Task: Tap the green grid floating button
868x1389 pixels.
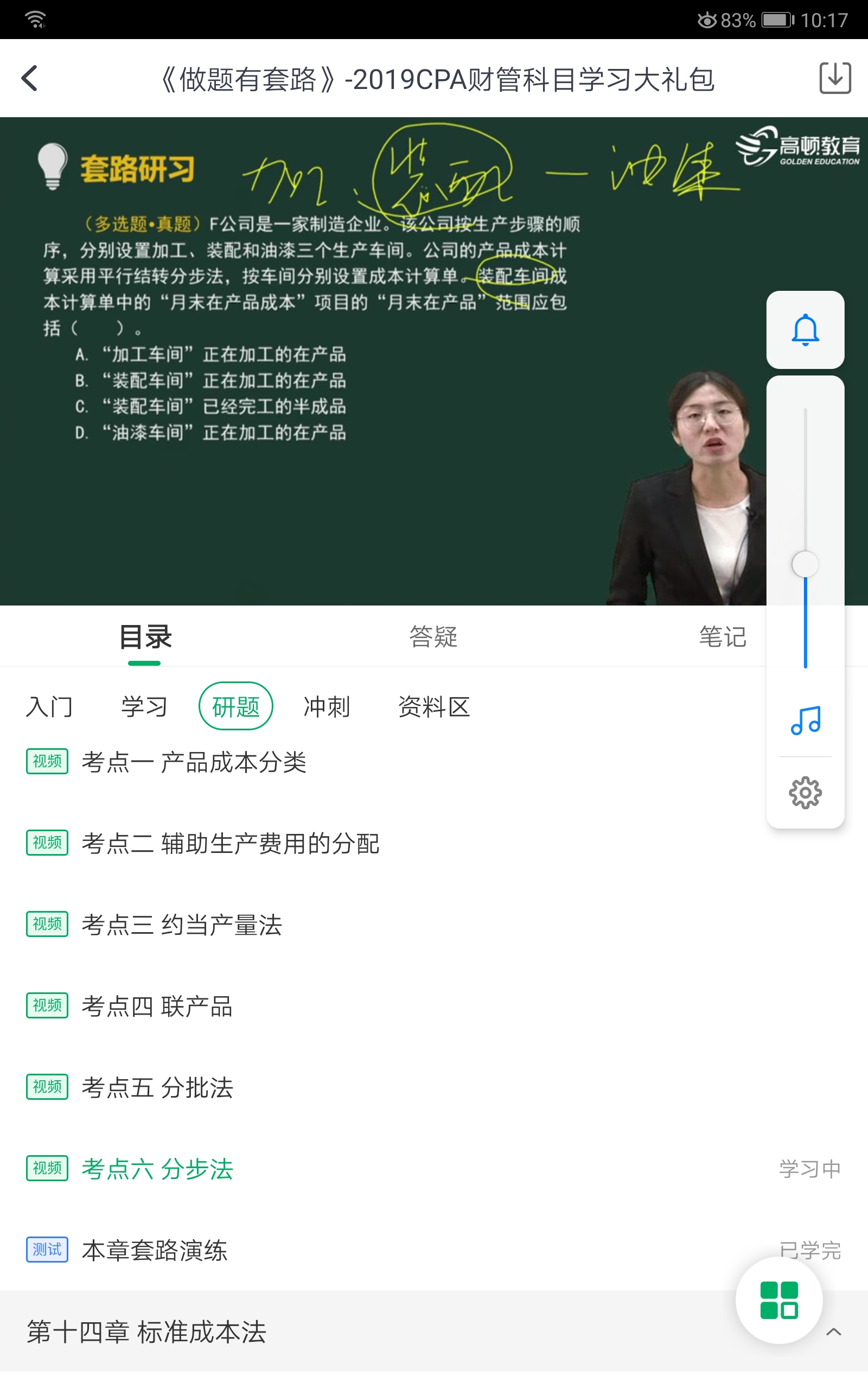Action: (778, 1300)
